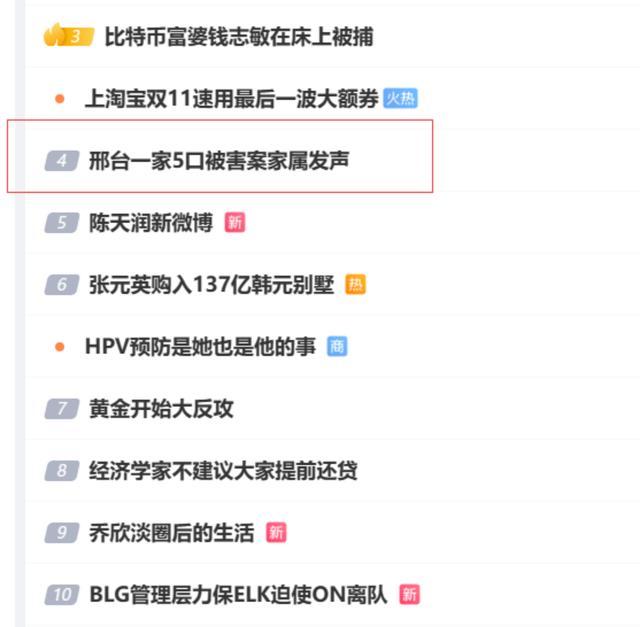Open 邢台一家5口被害案家属发声 topic
Image resolution: width=640 pixels, height=627 pixels.
pyautogui.click(x=219, y=160)
